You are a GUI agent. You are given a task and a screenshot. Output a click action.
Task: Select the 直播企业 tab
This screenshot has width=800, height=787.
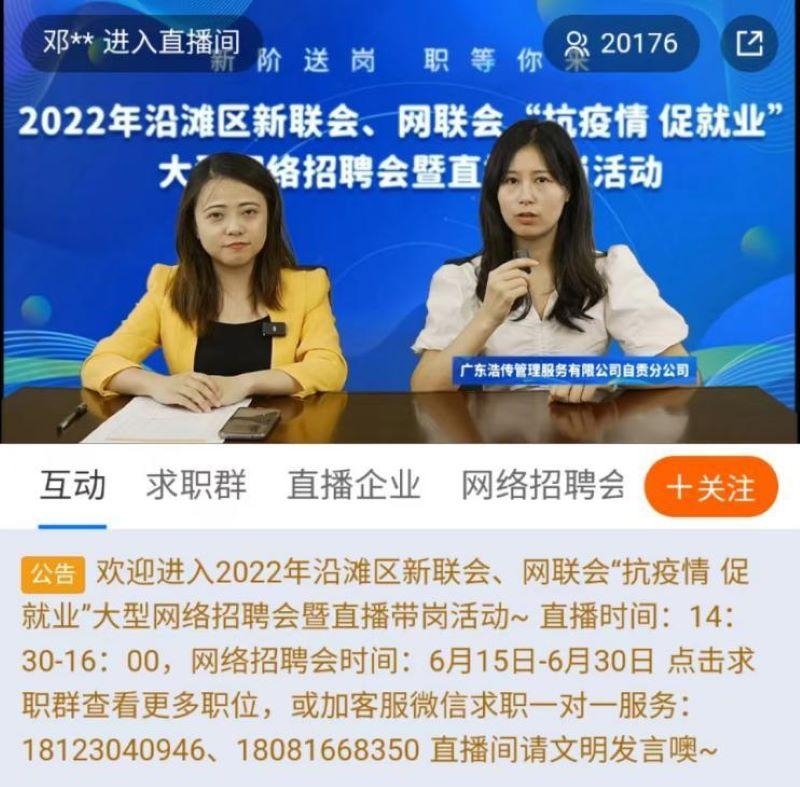click(x=353, y=486)
